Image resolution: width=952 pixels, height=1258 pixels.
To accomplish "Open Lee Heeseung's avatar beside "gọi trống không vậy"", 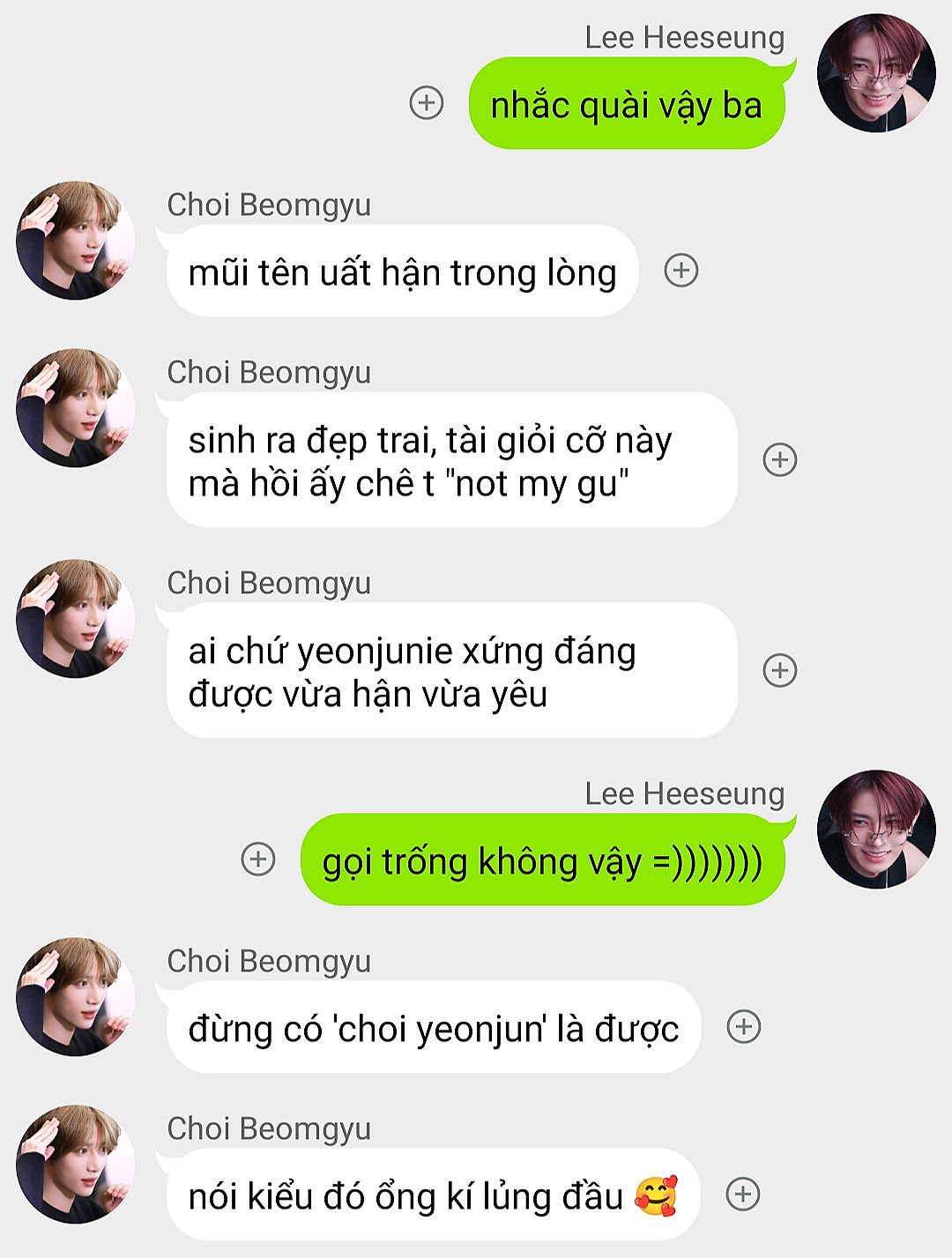I will pos(875,830).
